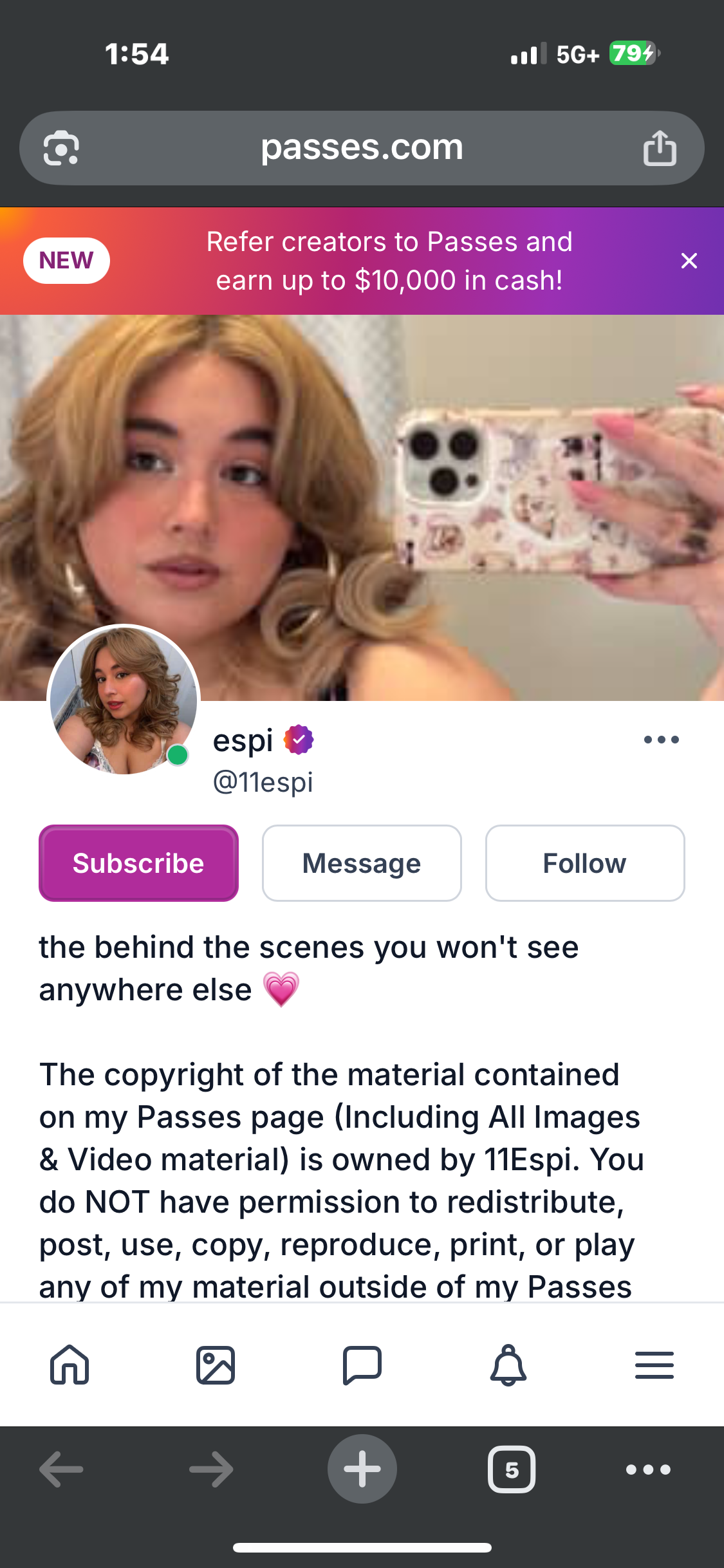Message espi
Screen dimensions: 724x1568
coord(362,863)
